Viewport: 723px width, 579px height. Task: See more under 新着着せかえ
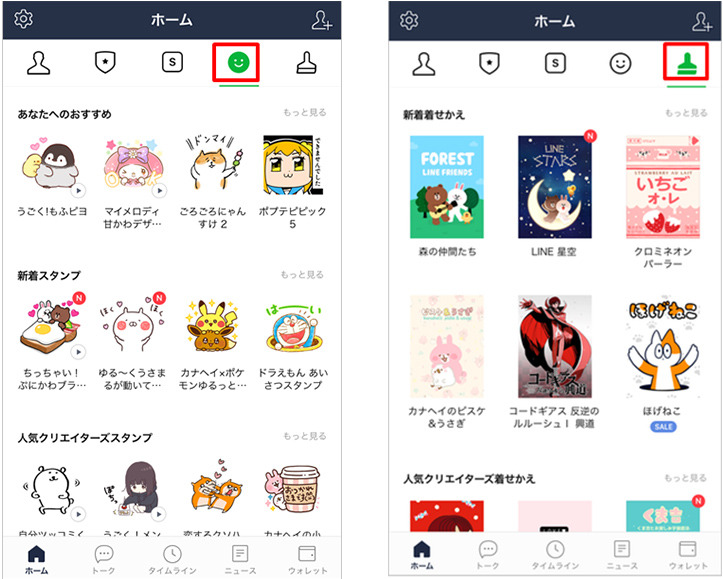(684, 113)
